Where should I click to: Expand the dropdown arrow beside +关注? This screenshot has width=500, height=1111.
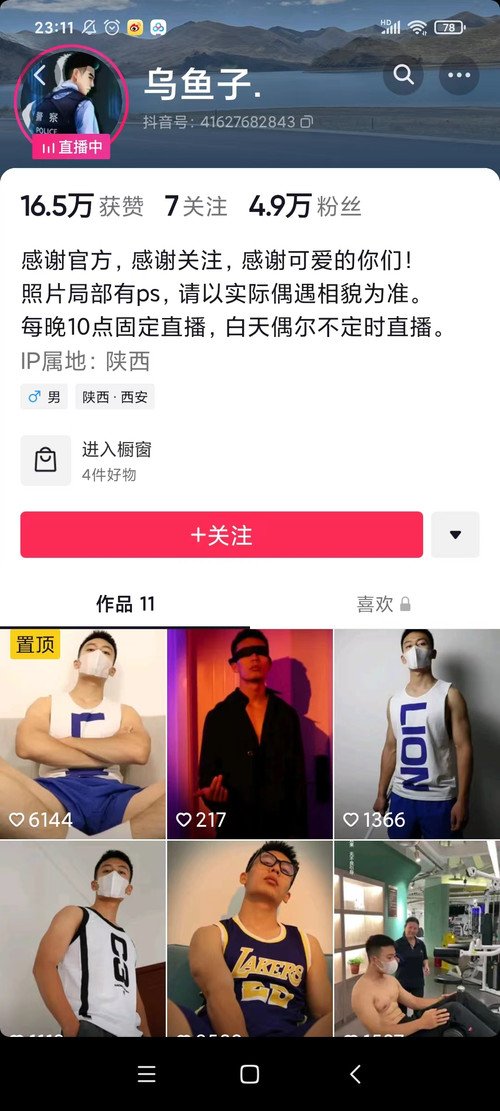coord(455,535)
